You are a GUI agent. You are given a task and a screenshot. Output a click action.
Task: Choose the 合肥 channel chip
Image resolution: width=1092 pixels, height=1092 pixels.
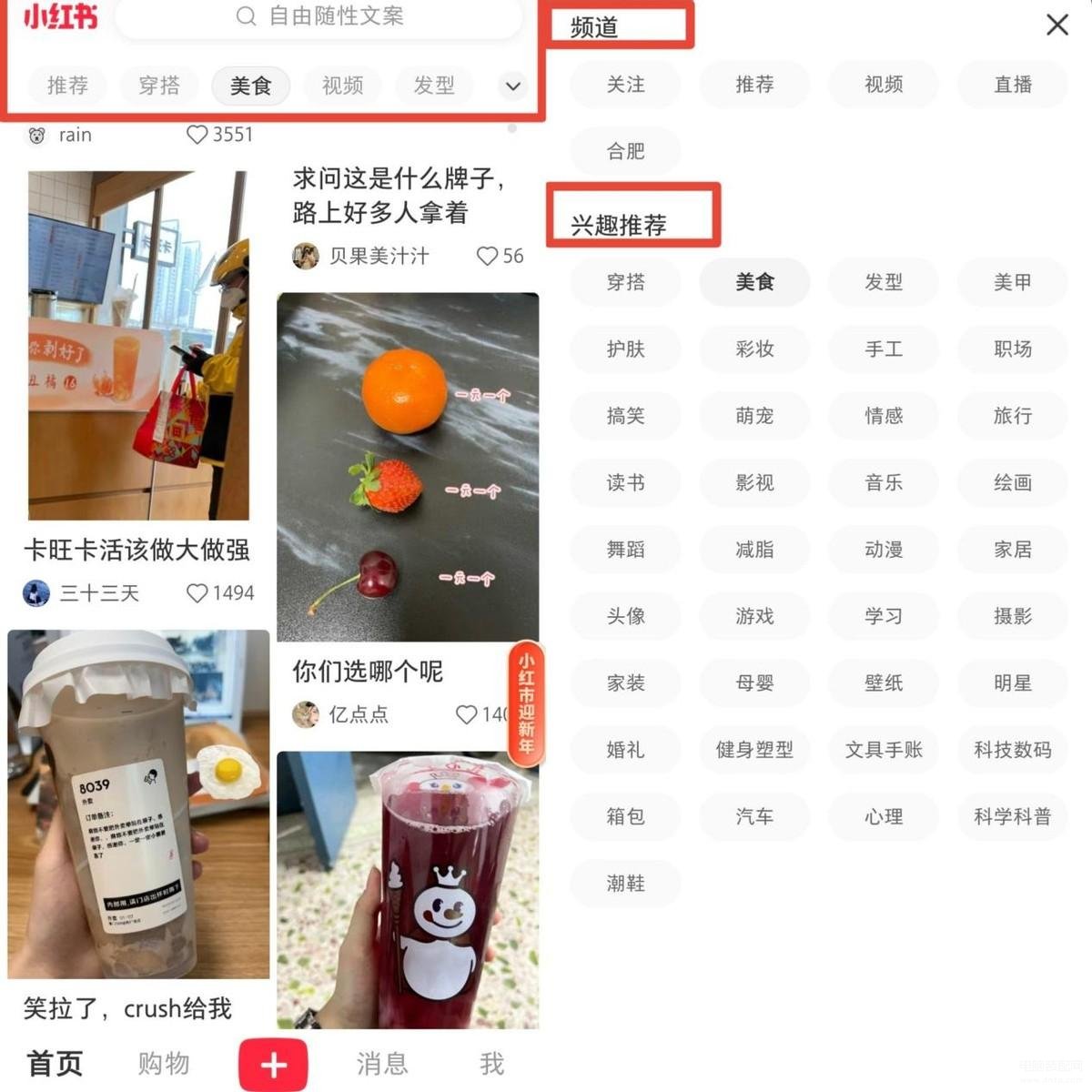coord(626,151)
